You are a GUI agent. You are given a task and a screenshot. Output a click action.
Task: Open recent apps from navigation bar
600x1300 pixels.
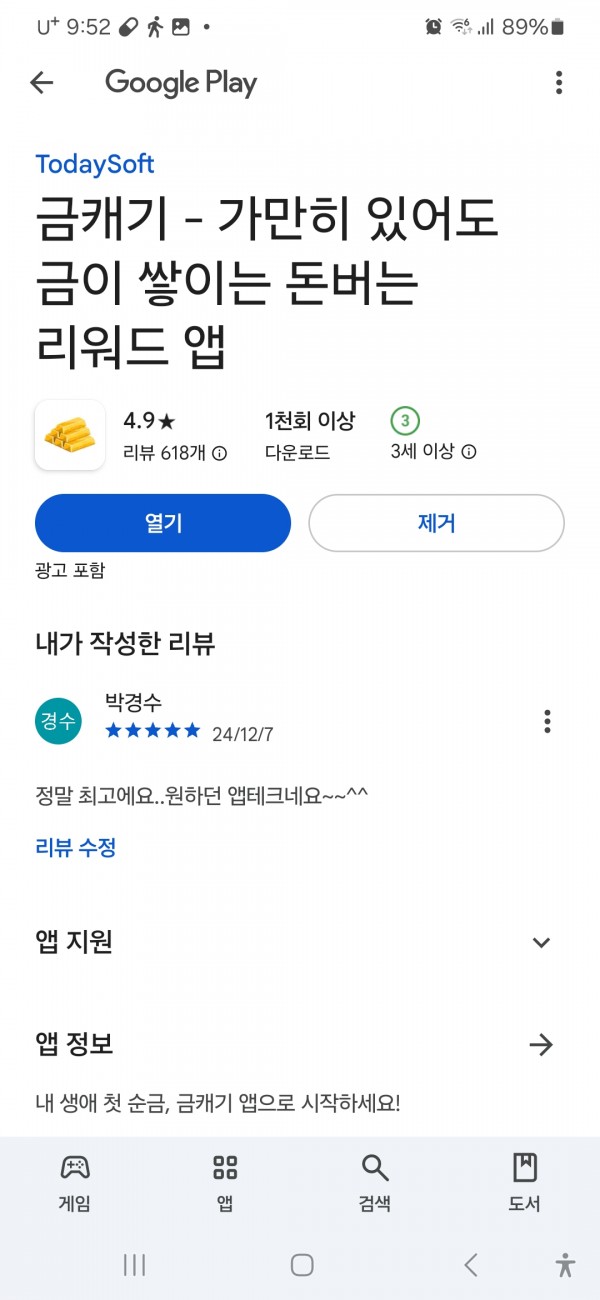point(134,1265)
